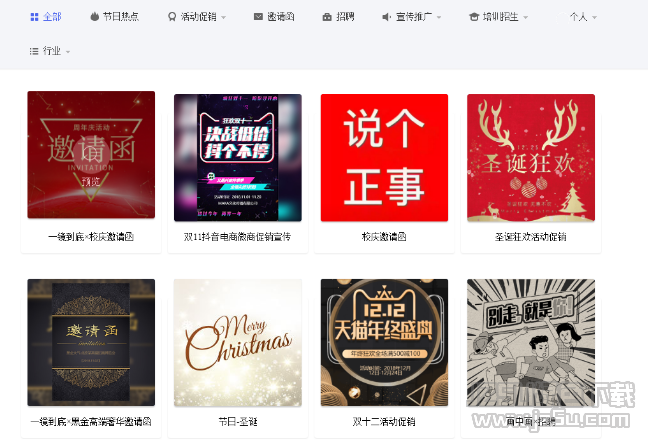The height and width of the screenshot is (446, 648).
Task: Open the comic-style 高中前招聘 template
Action: (531, 342)
